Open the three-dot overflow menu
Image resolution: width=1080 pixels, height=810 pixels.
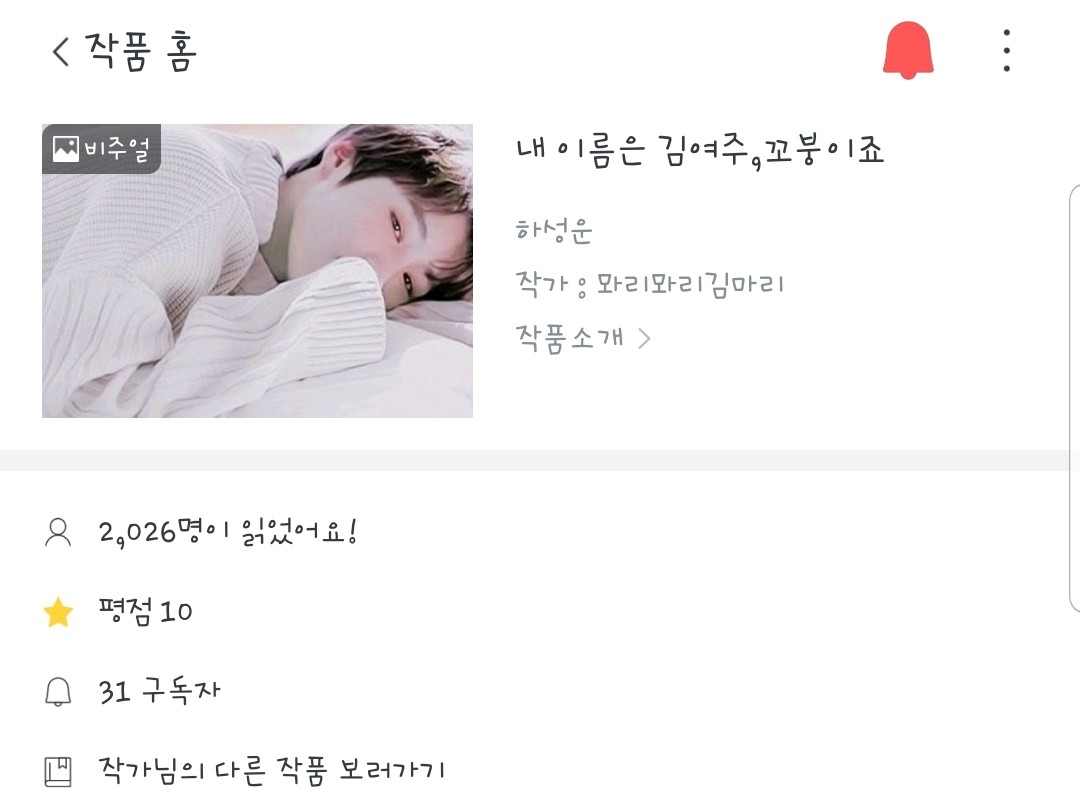coord(1006,50)
